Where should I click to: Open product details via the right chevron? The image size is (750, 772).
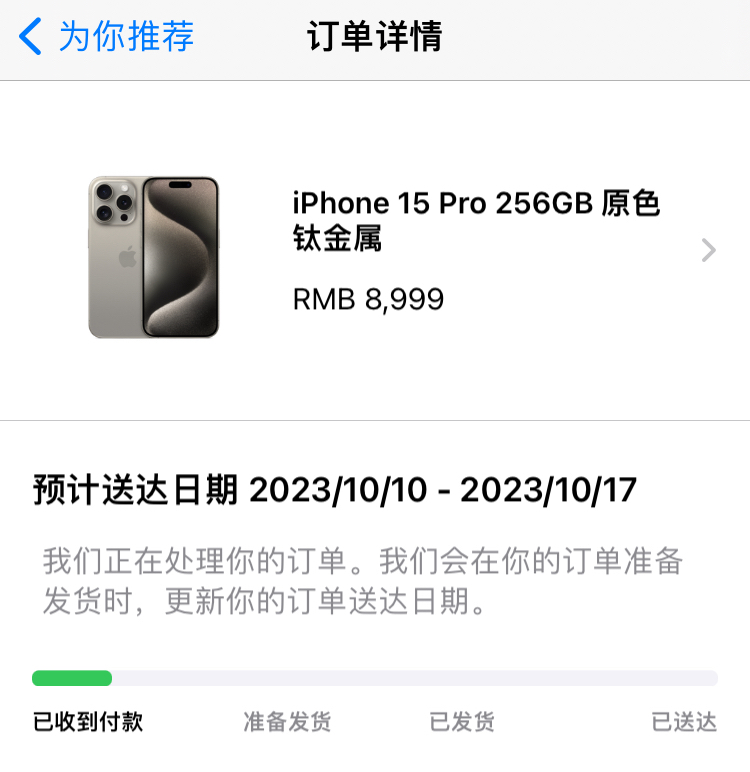click(x=707, y=250)
